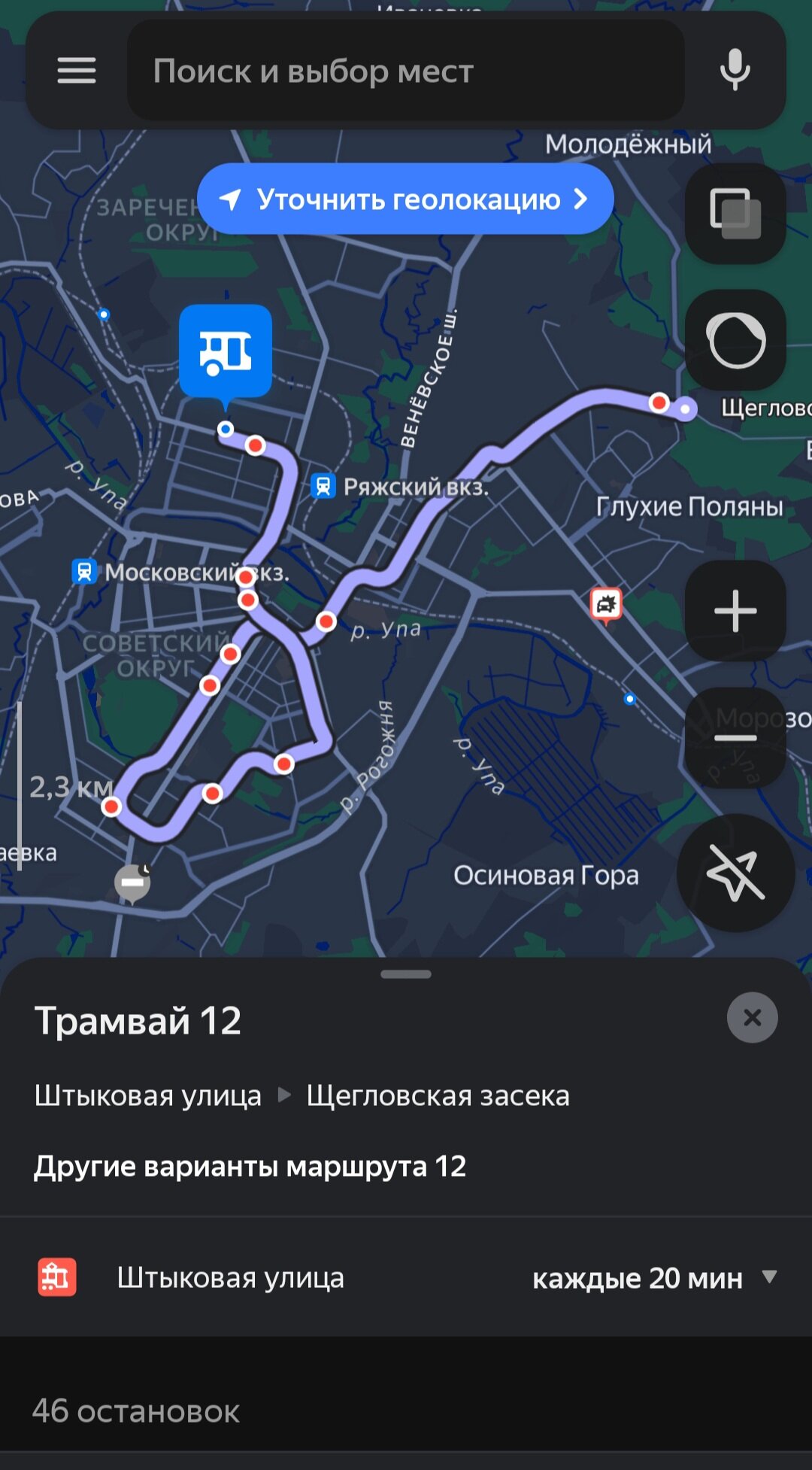The height and width of the screenshot is (1470, 812).
Task: Tap Уточнить геолокацию button
Action: [x=405, y=199]
